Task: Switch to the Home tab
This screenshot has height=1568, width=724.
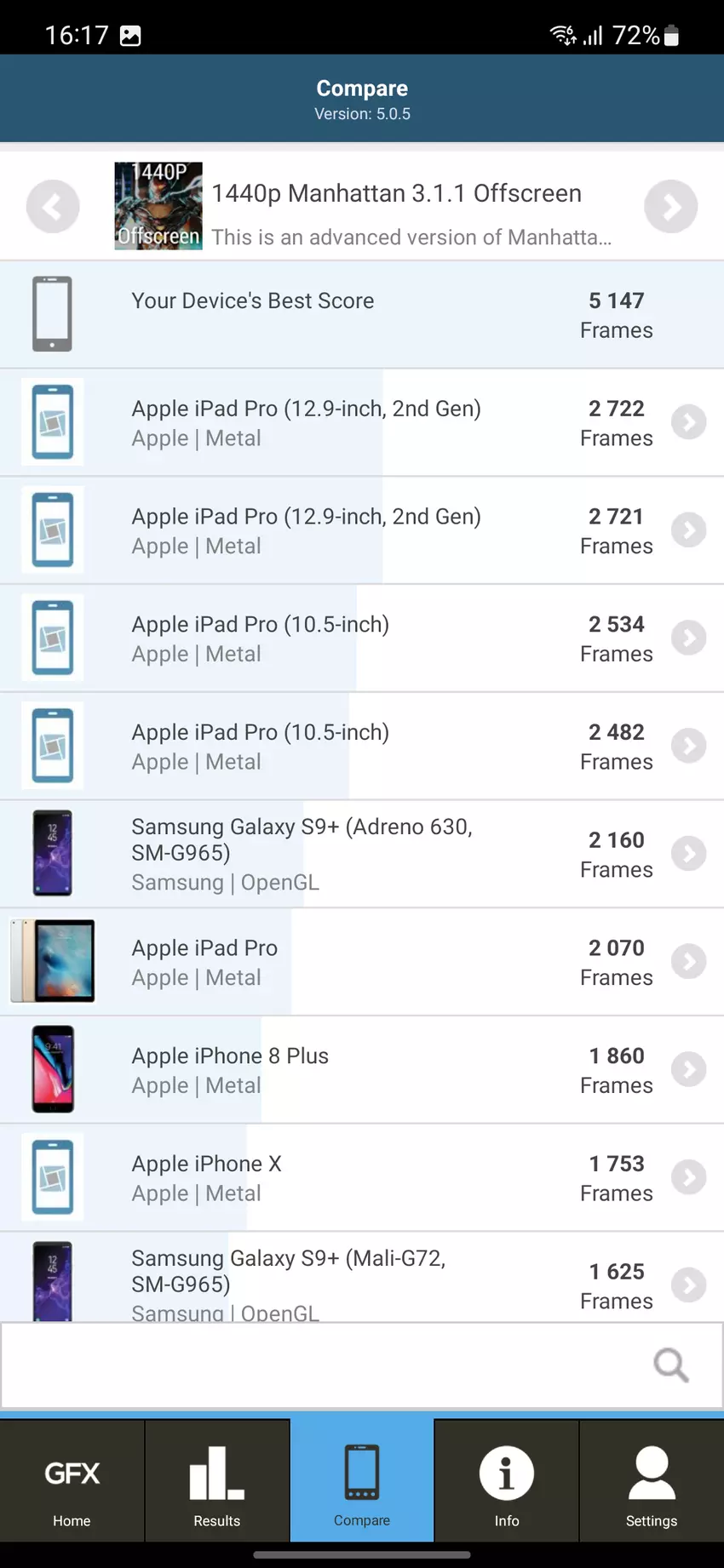Action: pos(72,1481)
